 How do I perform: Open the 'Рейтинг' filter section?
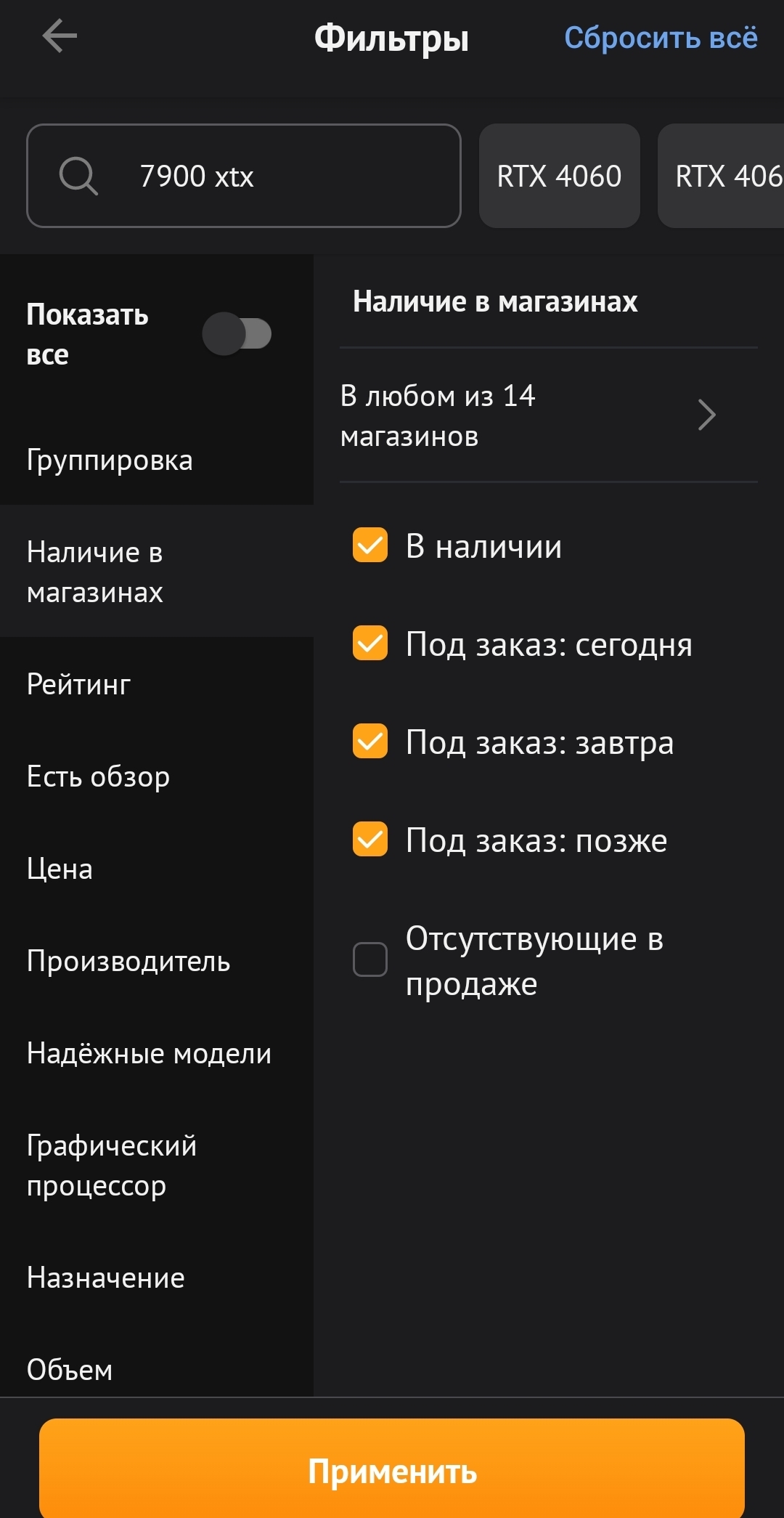pos(78,684)
